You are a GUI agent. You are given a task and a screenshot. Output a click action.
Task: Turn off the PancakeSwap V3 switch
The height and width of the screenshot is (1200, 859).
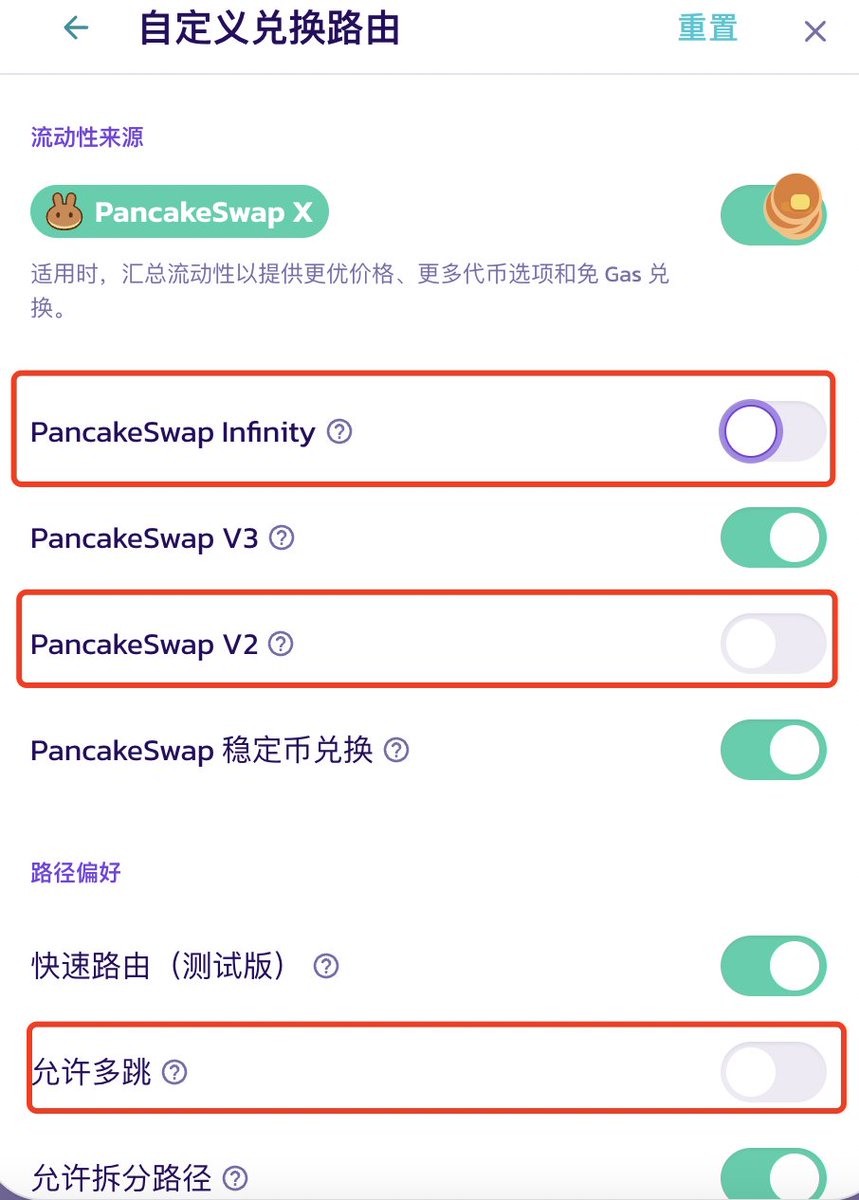[773, 538]
